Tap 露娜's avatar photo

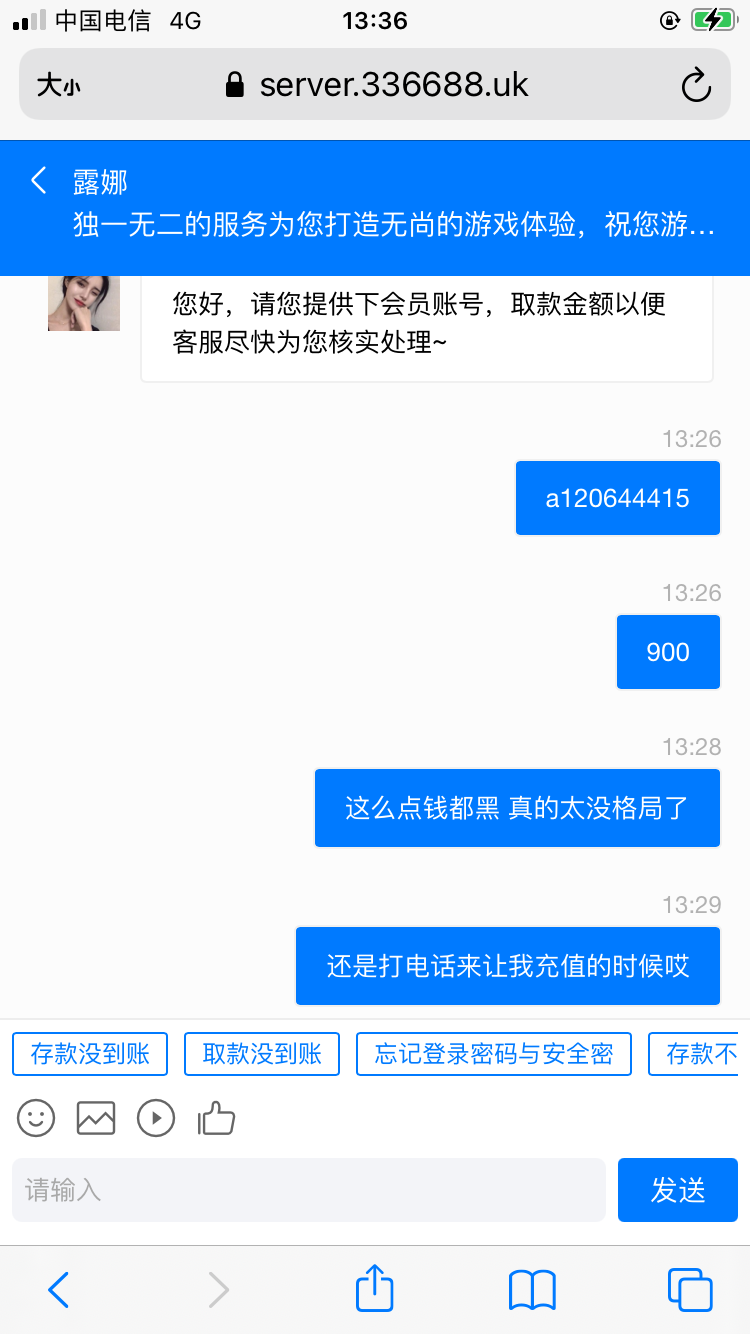83,302
